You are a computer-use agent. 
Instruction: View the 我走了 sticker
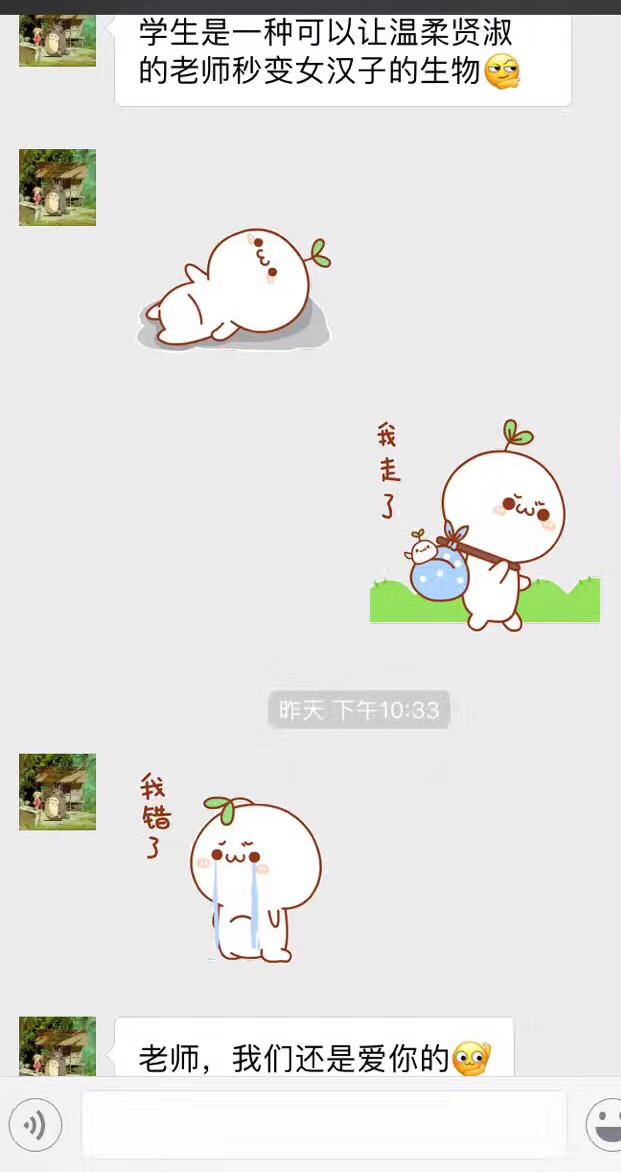pos(484,525)
